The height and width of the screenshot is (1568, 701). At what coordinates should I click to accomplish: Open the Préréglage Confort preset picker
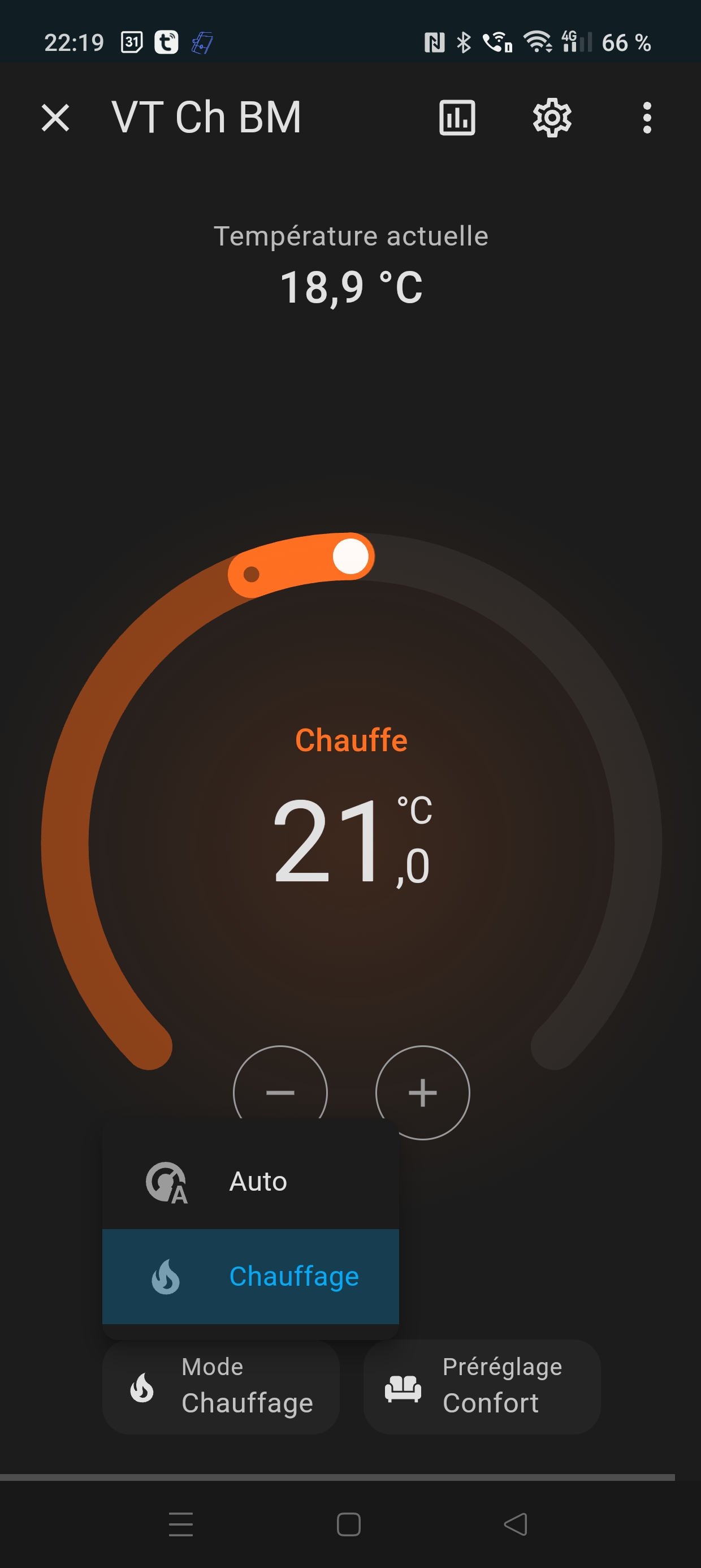482,1386
